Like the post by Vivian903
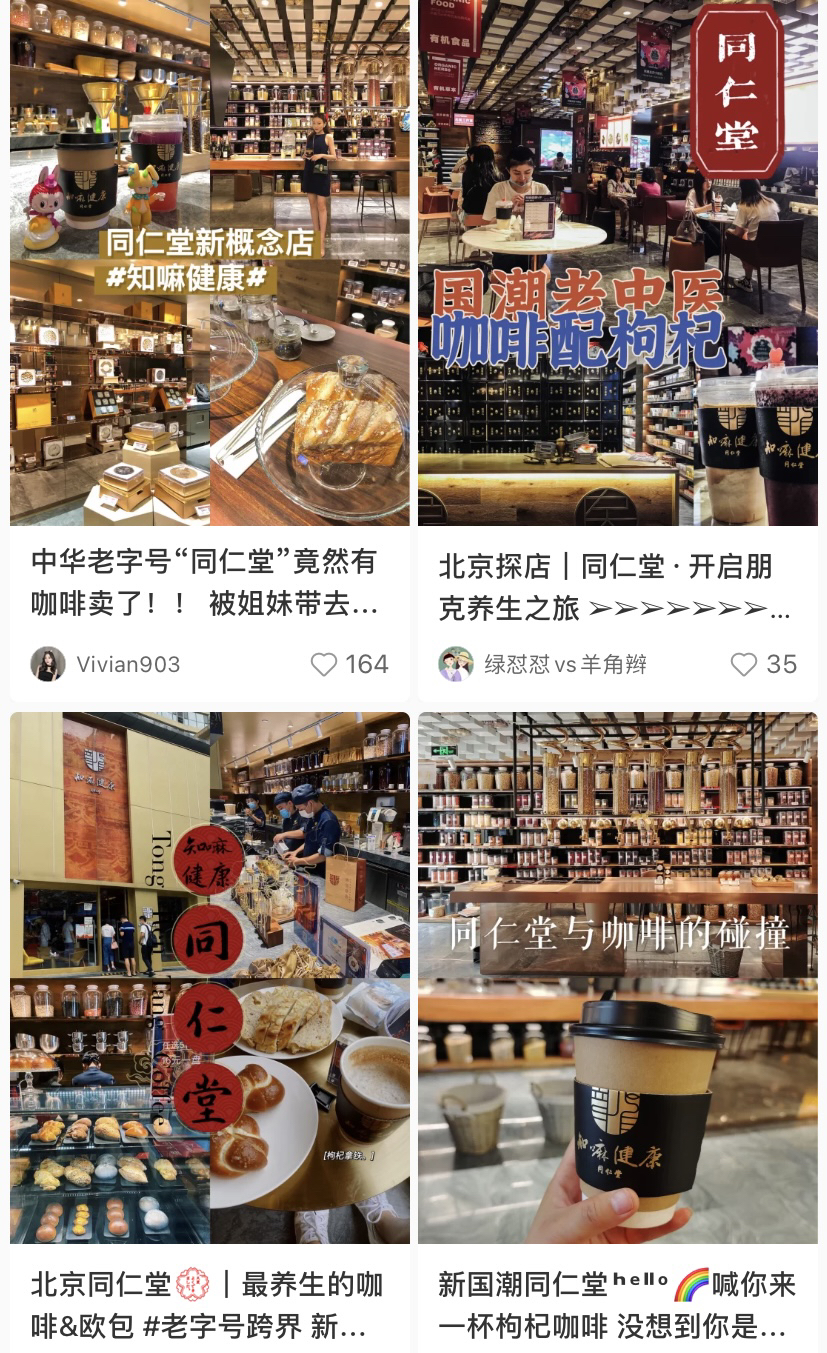This screenshot has height=1353, width=827. click(x=324, y=665)
